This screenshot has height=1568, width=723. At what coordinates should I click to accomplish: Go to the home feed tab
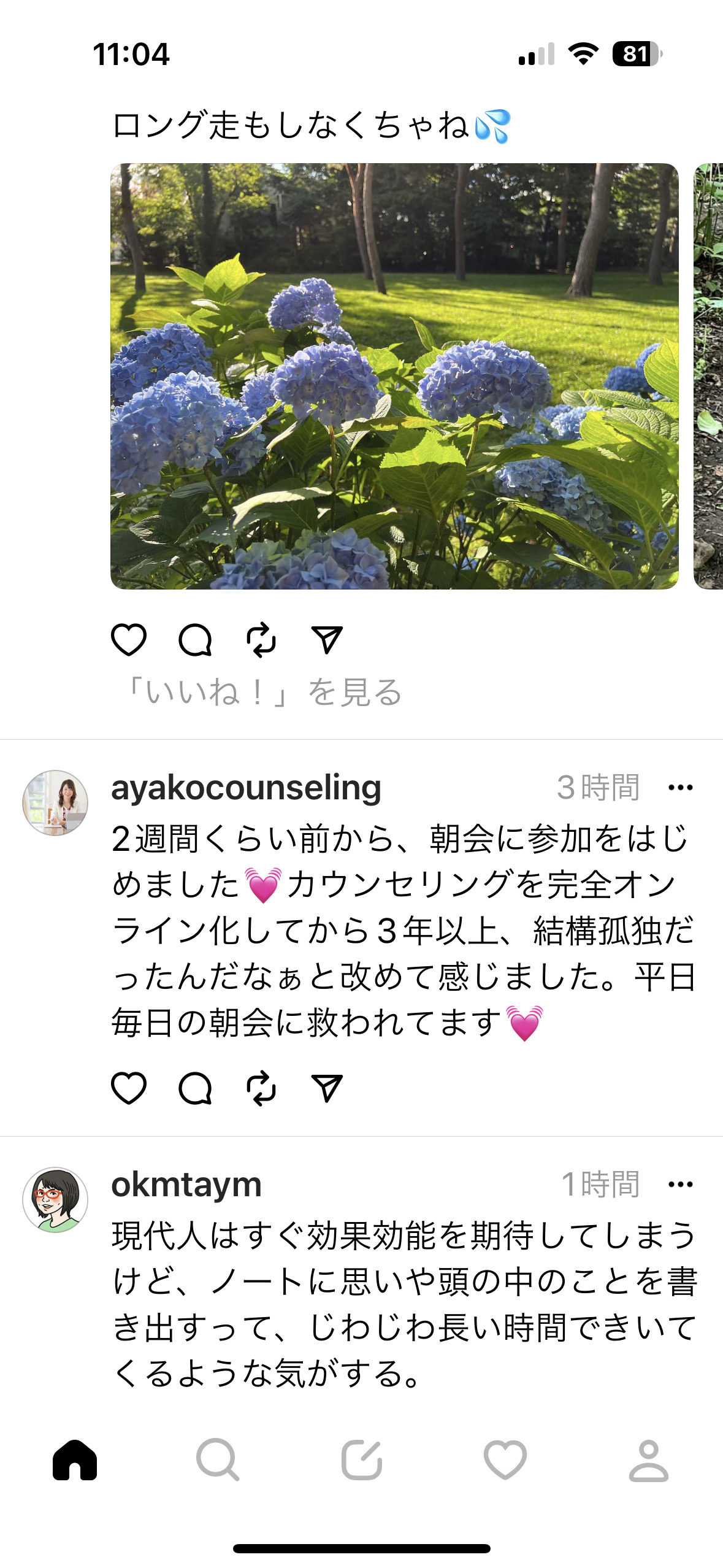(x=75, y=1460)
